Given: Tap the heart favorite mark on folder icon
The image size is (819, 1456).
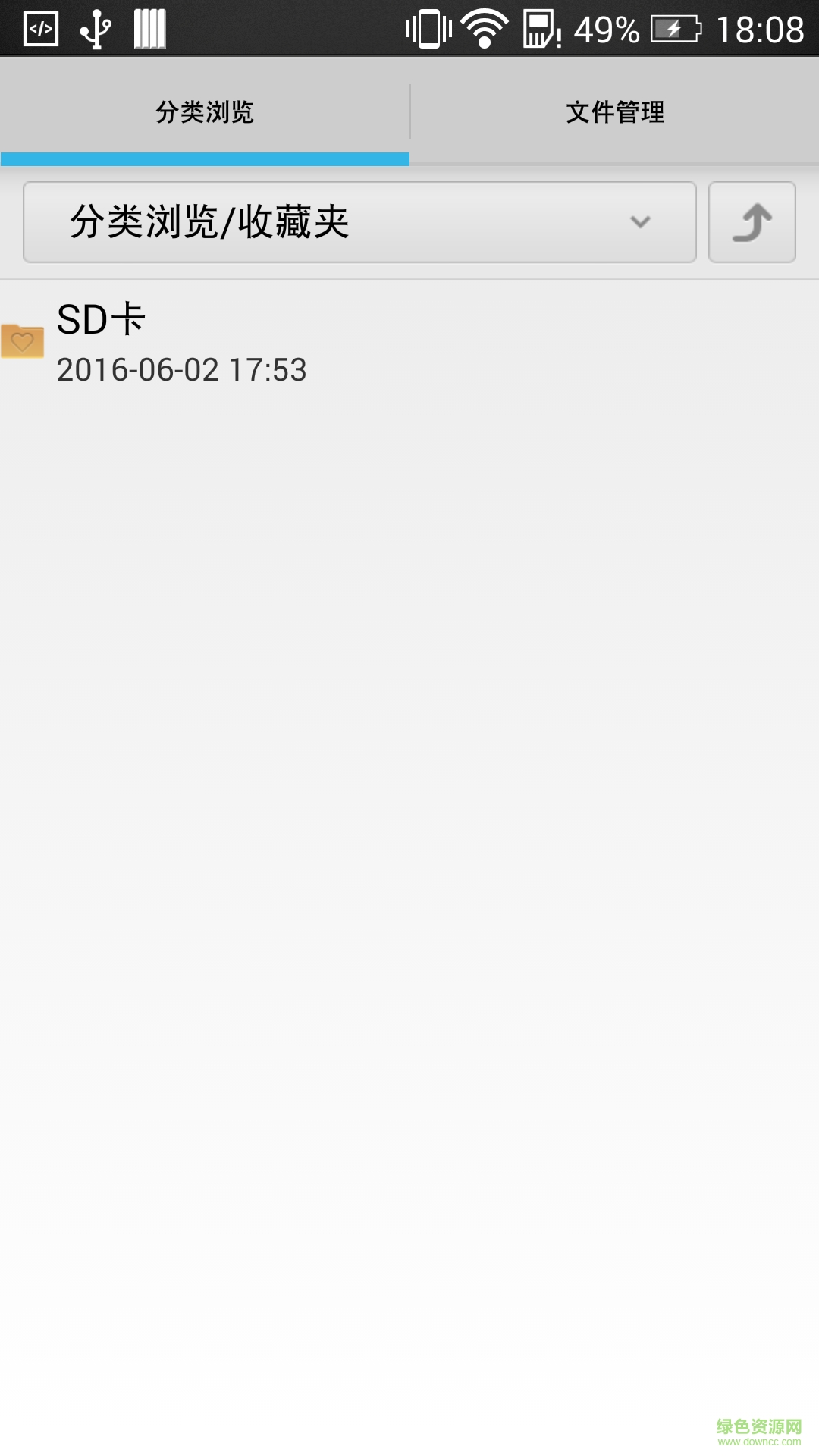Looking at the screenshot, I should (x=24, y=342).
